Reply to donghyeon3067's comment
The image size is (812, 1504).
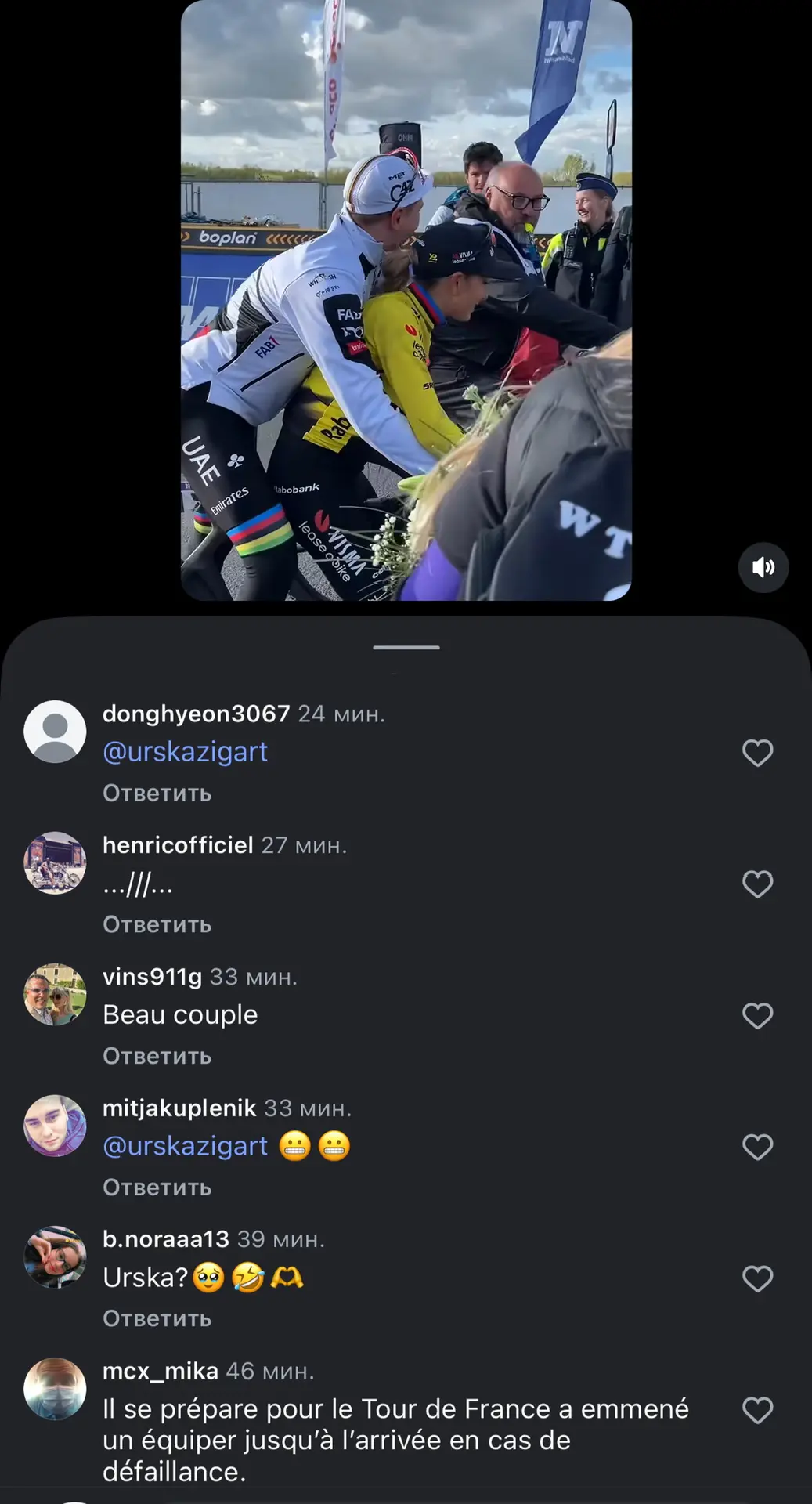(x=157, y=794)
